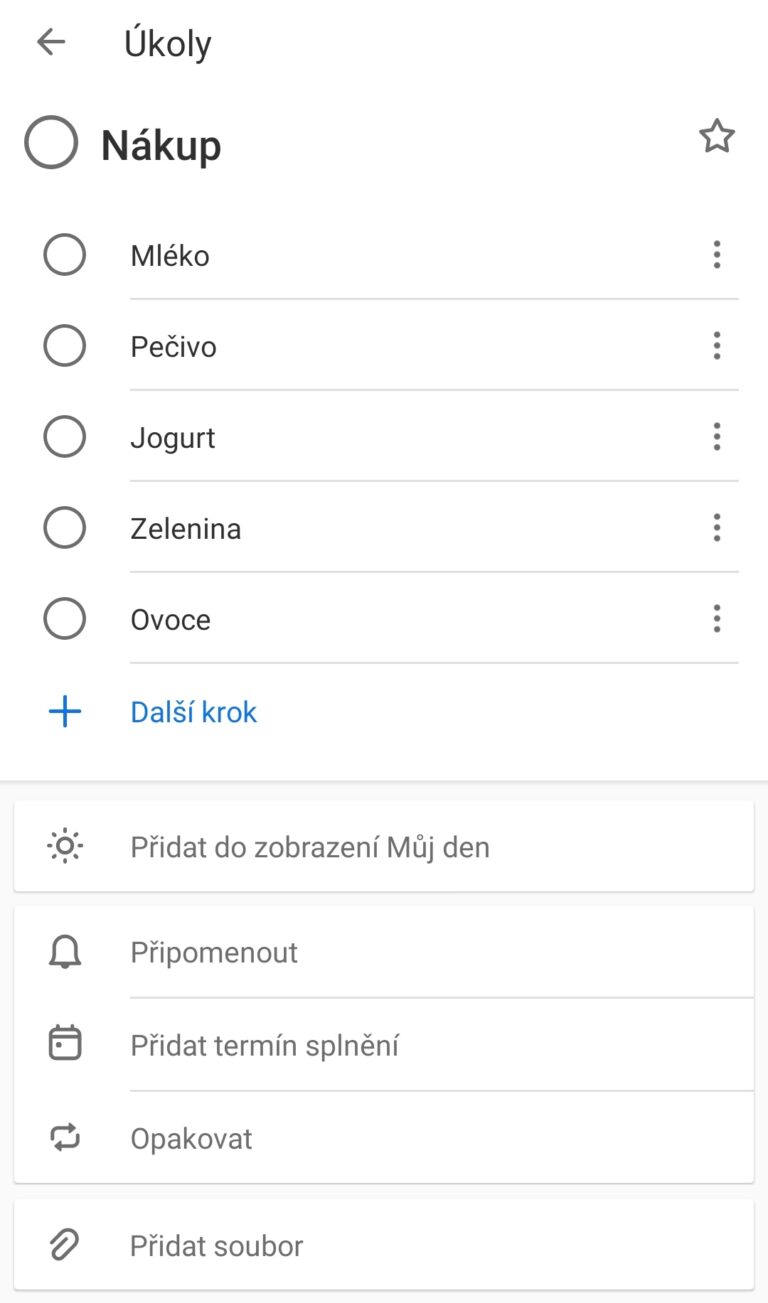Attach a file with Přidat soubor
This screenshot has height=1303, width=768.
point(384,1245)
